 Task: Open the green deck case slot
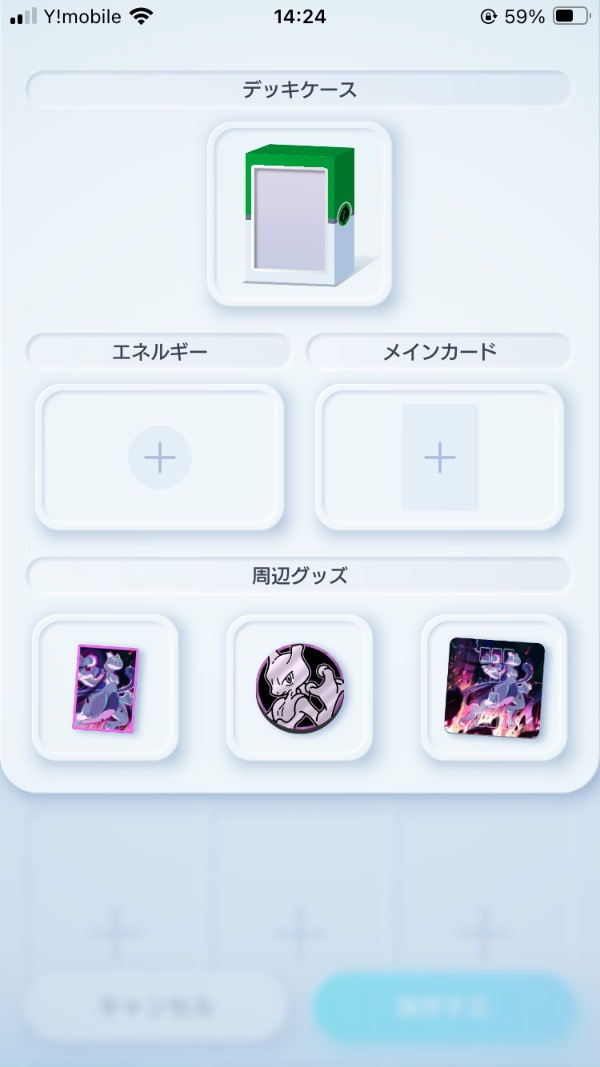[299, 214]
